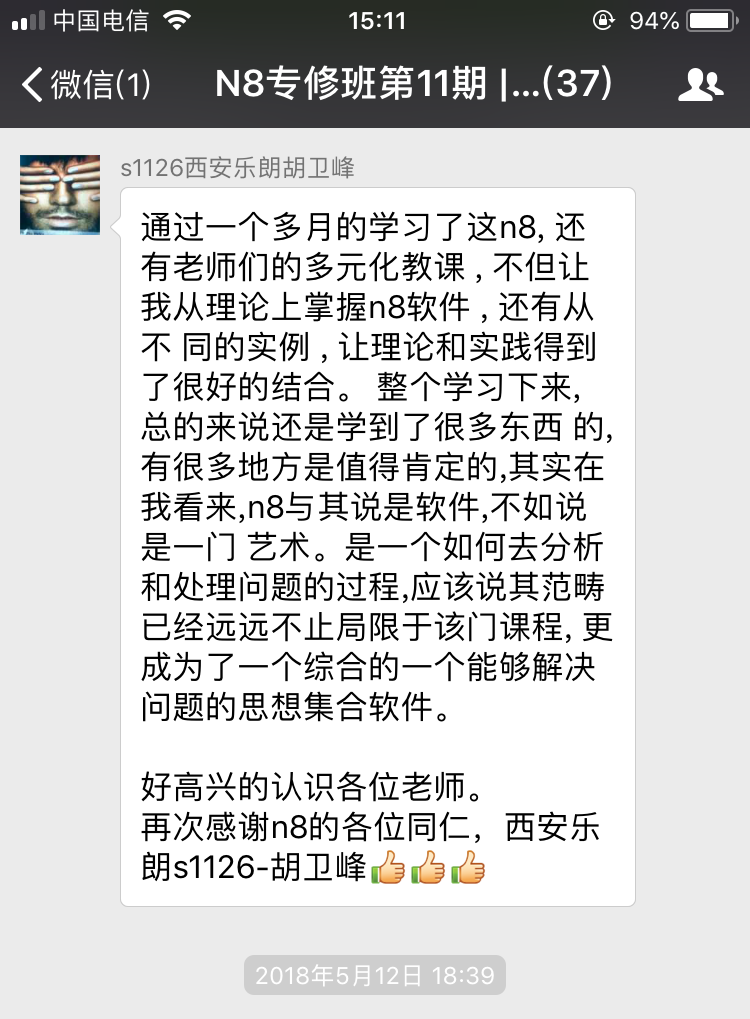Viewport: 750px width, 1019px height.
Task: Go back to the 微信 chat list
Action: 85,85
